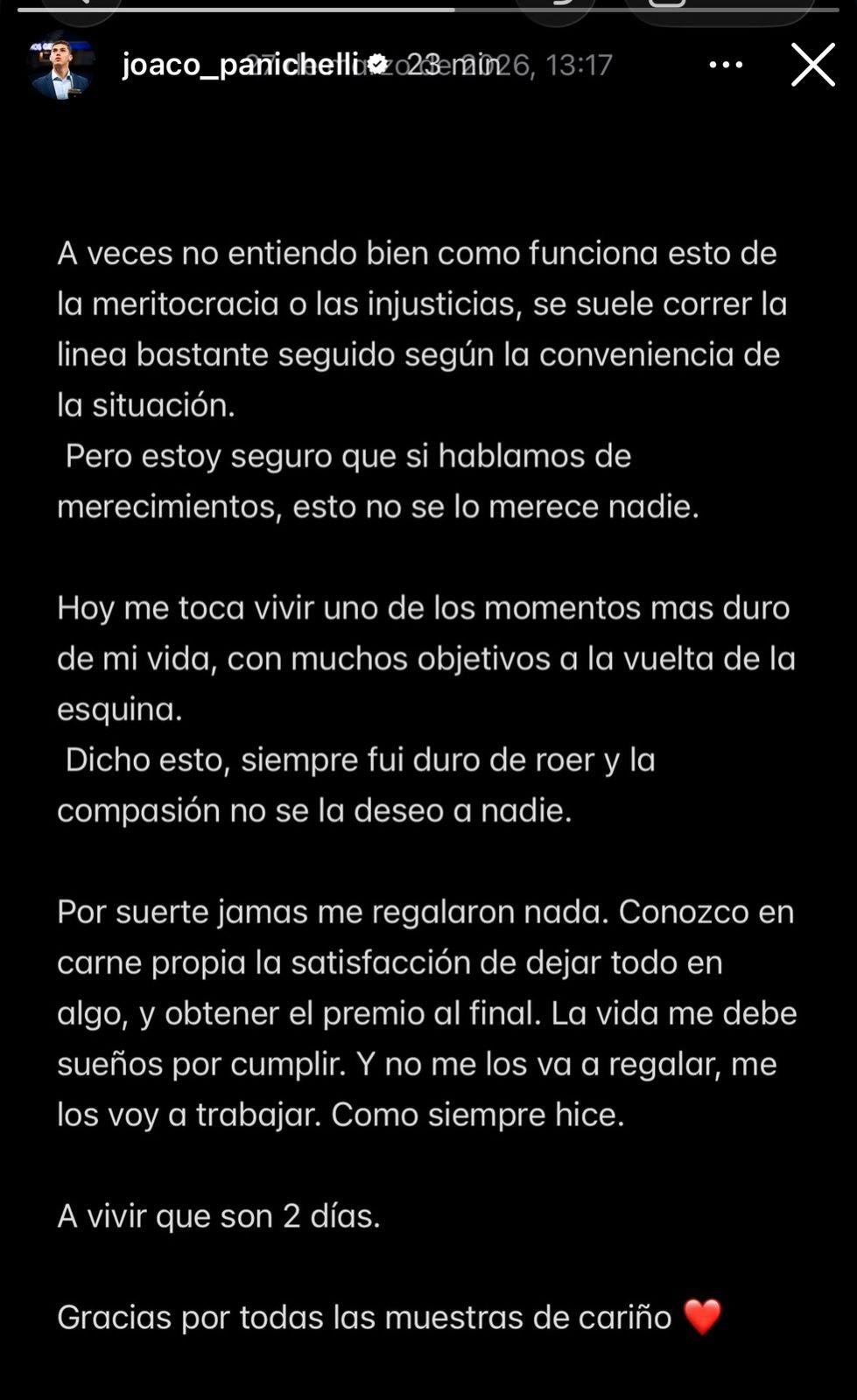Open the three-dot story options menu
Viewport: 857px width, 1400px height.
726,65
